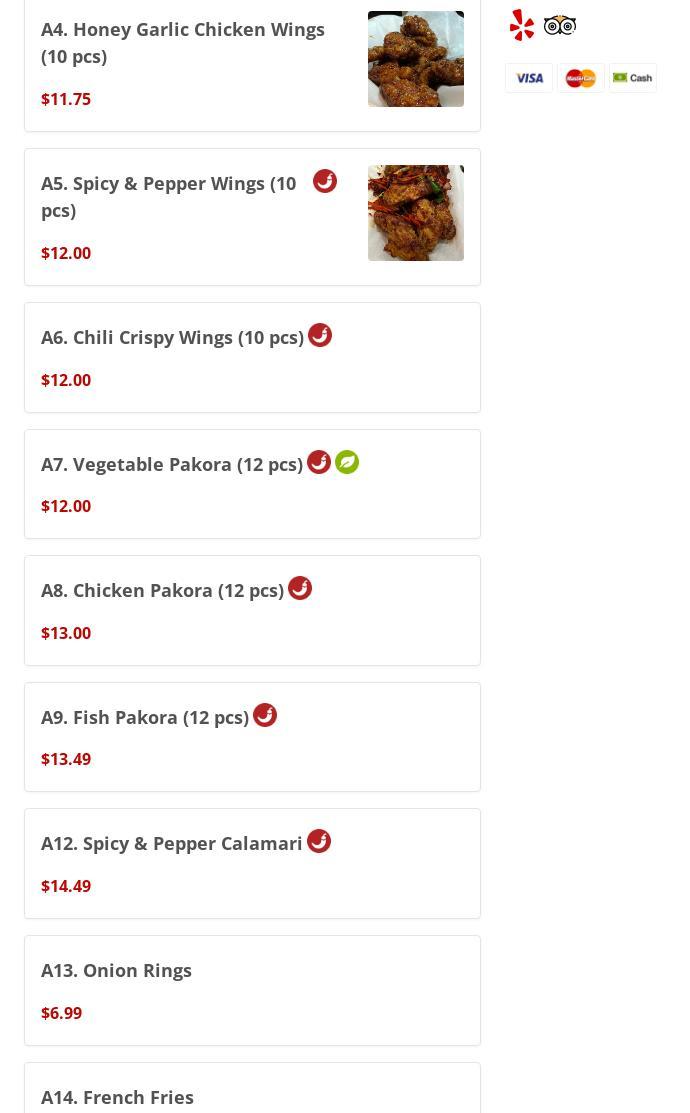Select A14 French Fries
The width and height of the screenshot is (690, 1113).
point(117,1097)
